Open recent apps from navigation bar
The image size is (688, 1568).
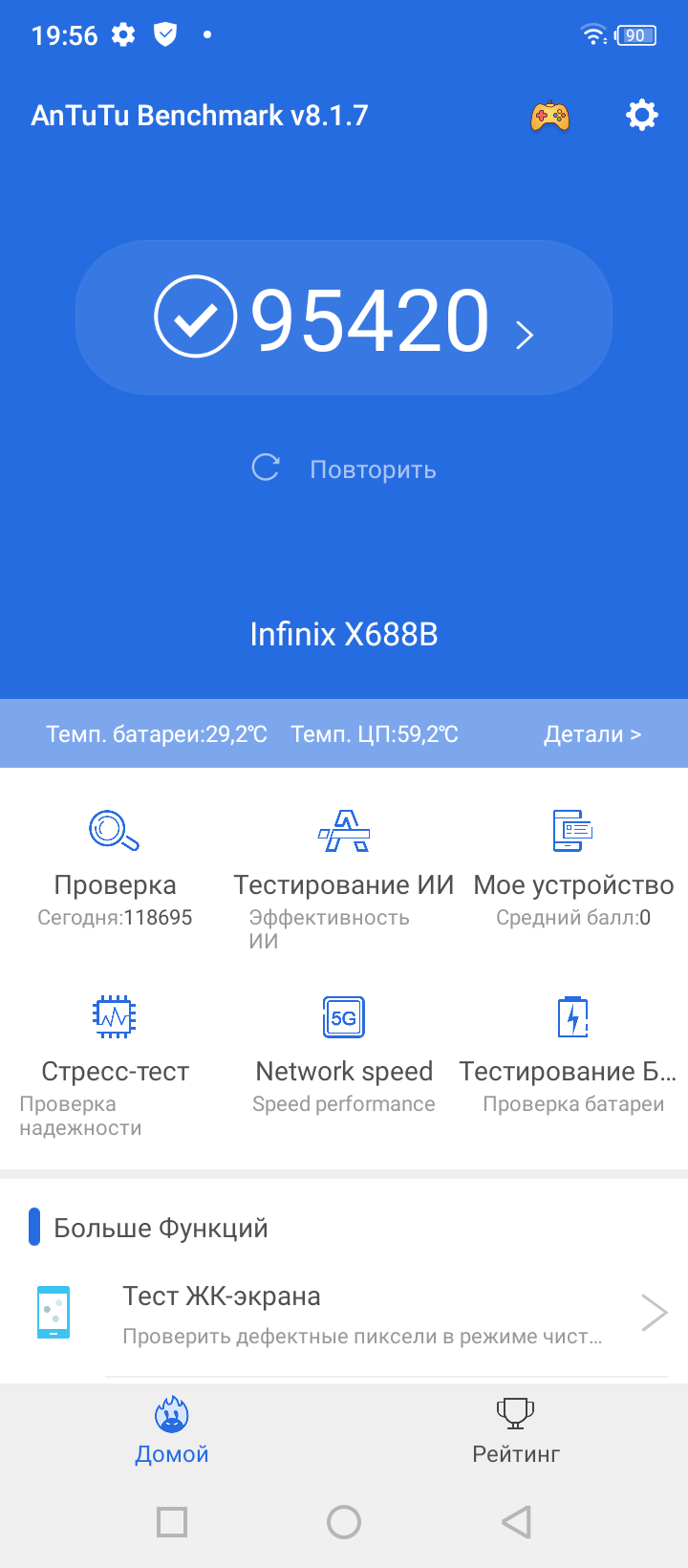click(172, 1522)
